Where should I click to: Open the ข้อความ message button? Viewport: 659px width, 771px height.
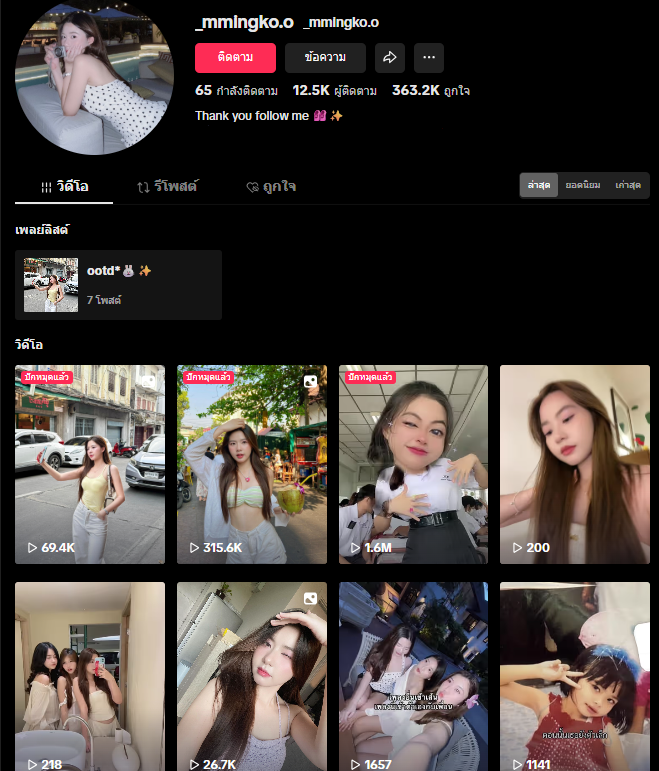click(x=325, y=58)
